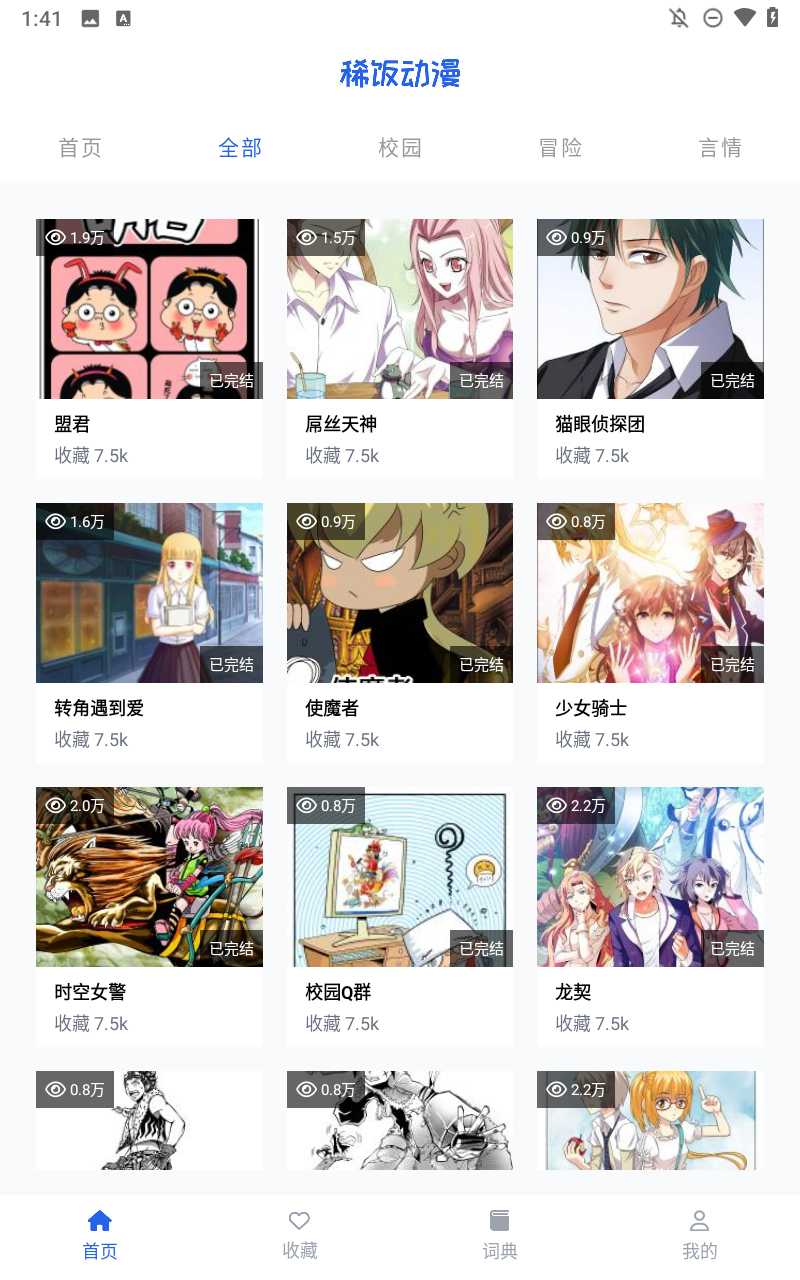Image resolution: width=800 pixels, height=1280 pixels.
Task: Switch to the 冒险 category tab
Action: [560, 148]
